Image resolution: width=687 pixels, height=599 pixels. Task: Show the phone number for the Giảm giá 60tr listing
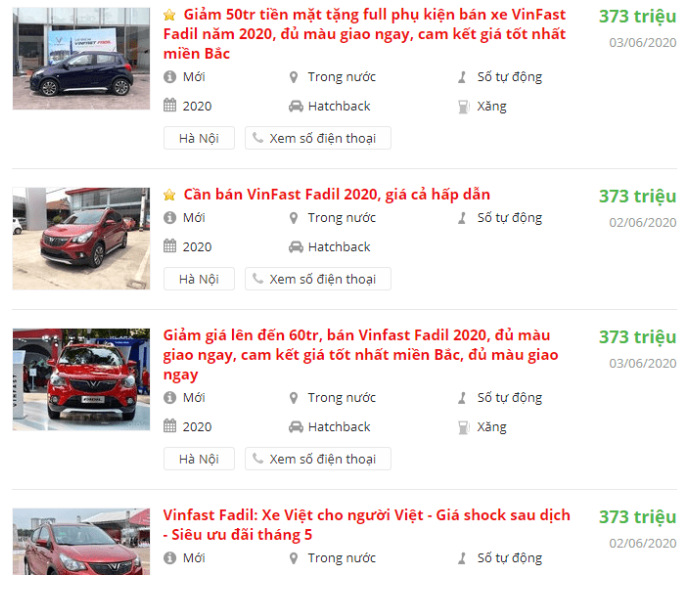(x=318, y=459)
